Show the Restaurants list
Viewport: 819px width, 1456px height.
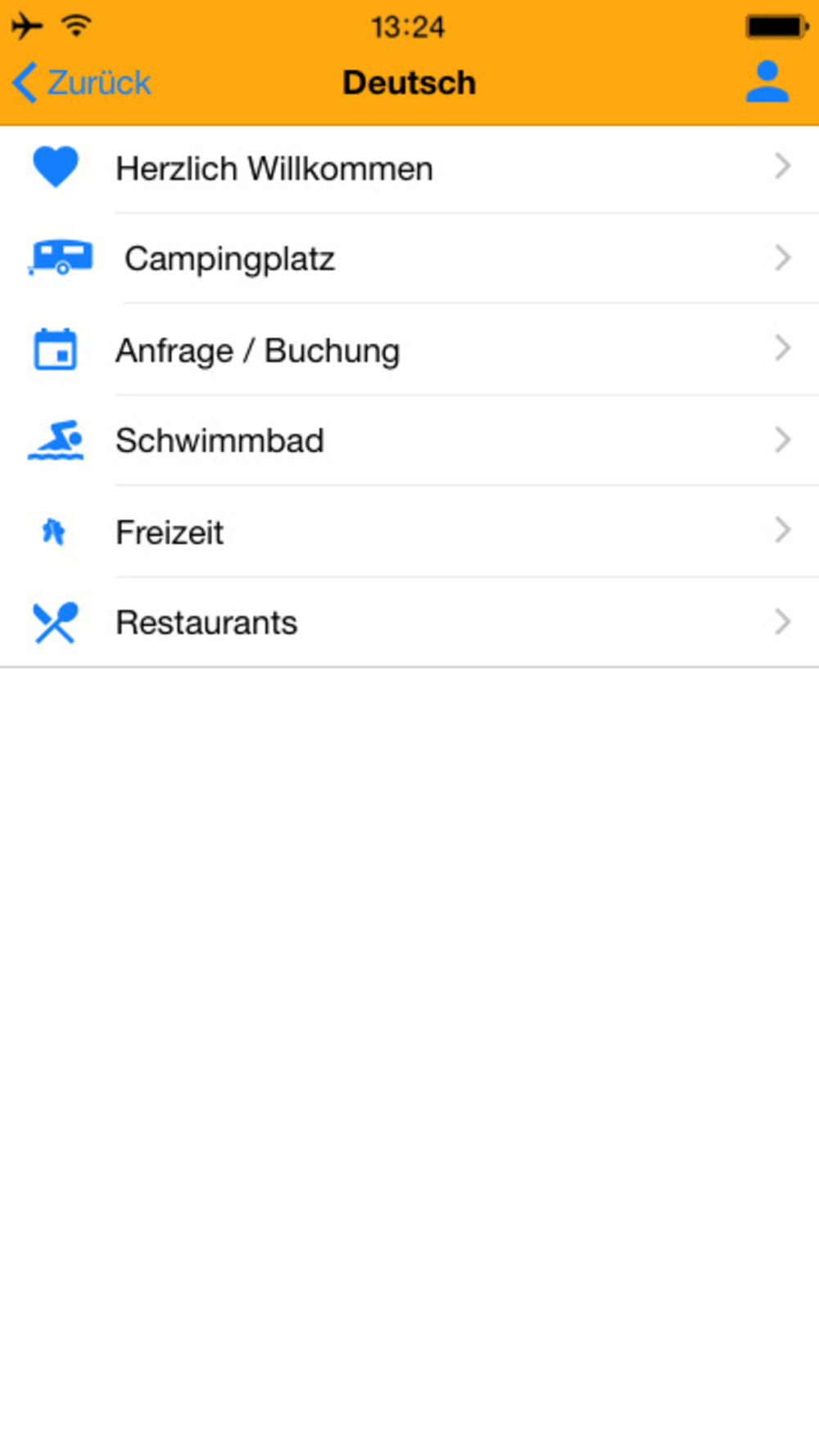(x=409, y=622)
